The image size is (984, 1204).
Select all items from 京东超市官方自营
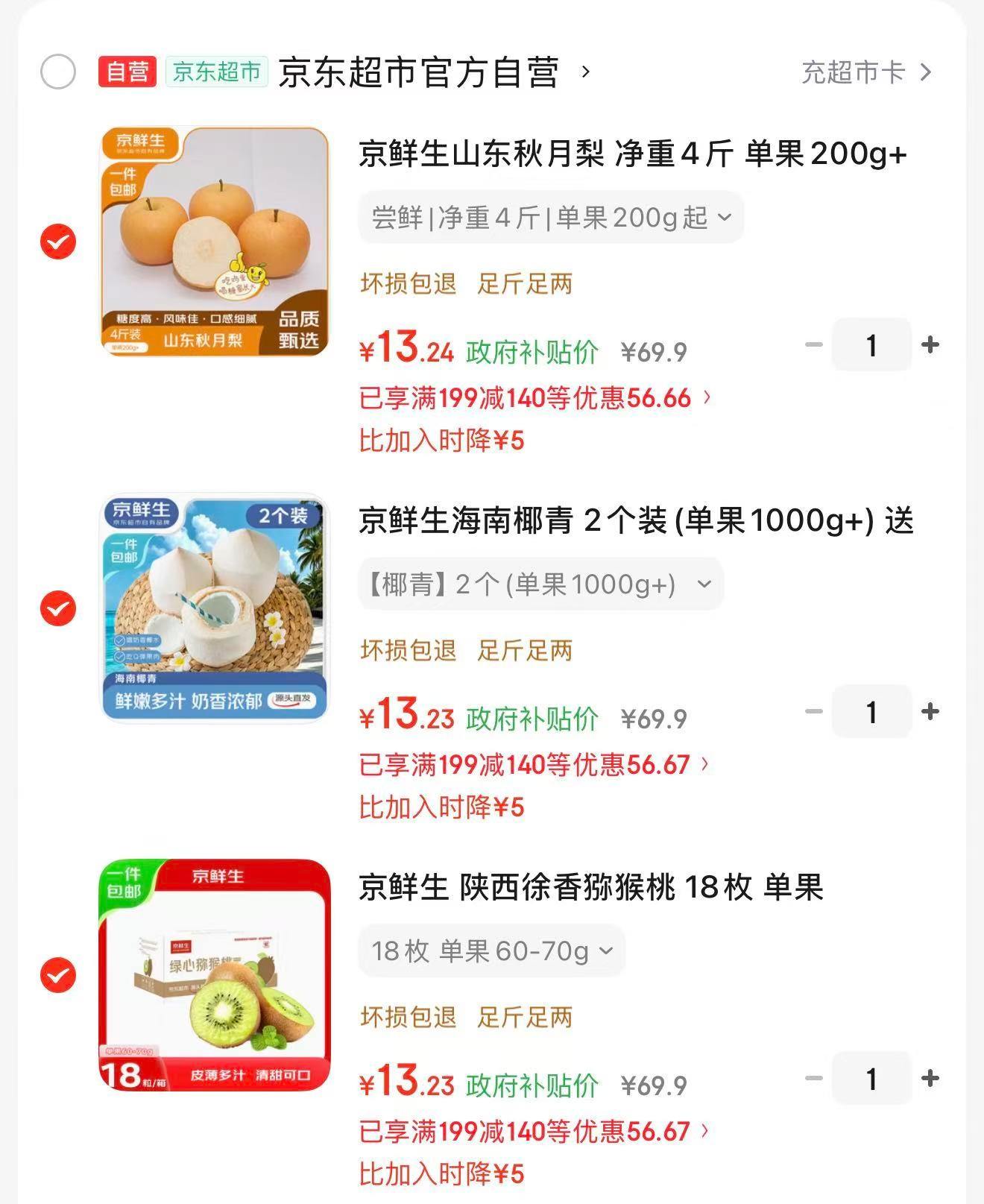pos(58,72)
